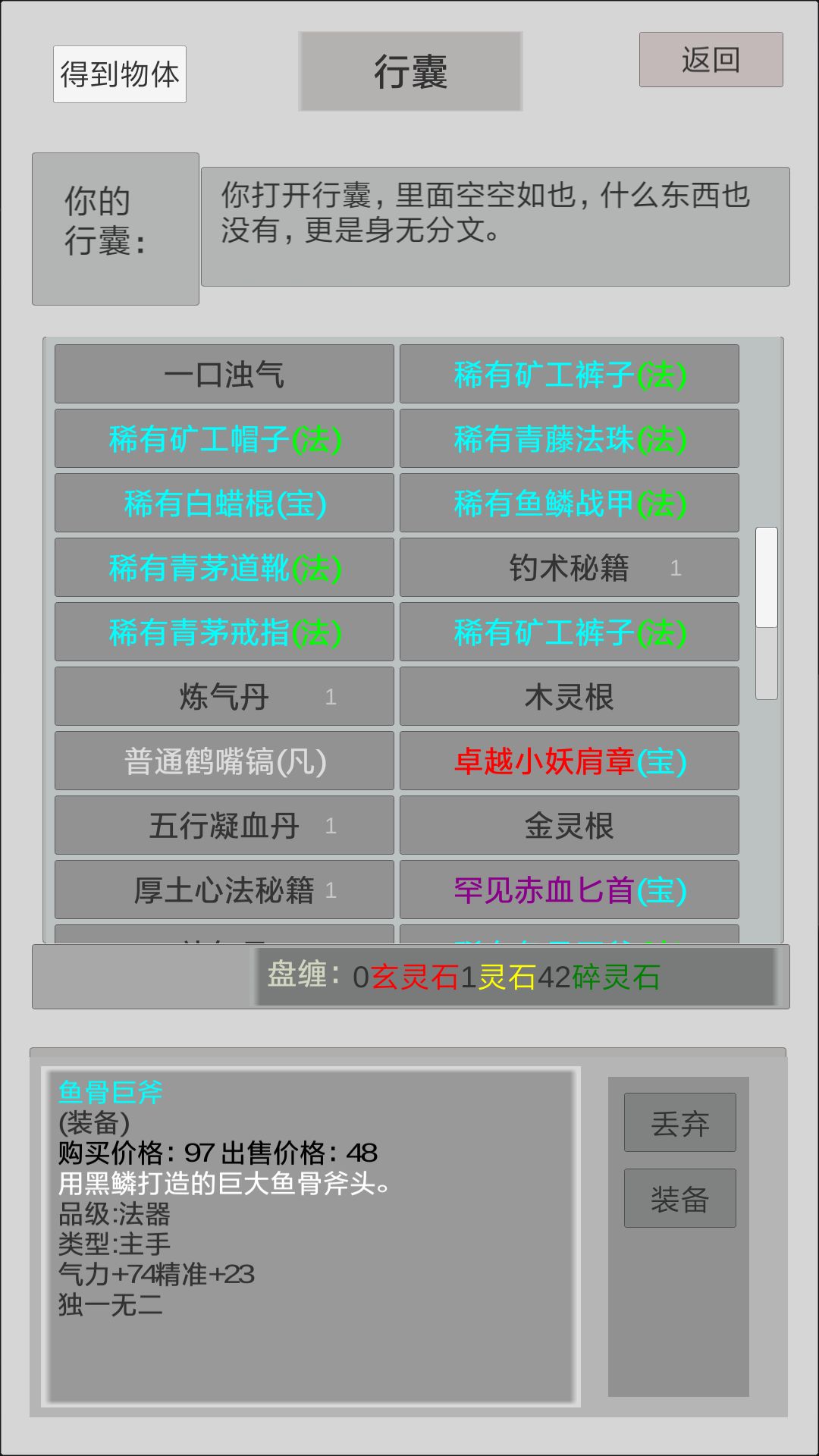Select 稀有矿工帽子(法) in the inventory

(x=224, y=438)
